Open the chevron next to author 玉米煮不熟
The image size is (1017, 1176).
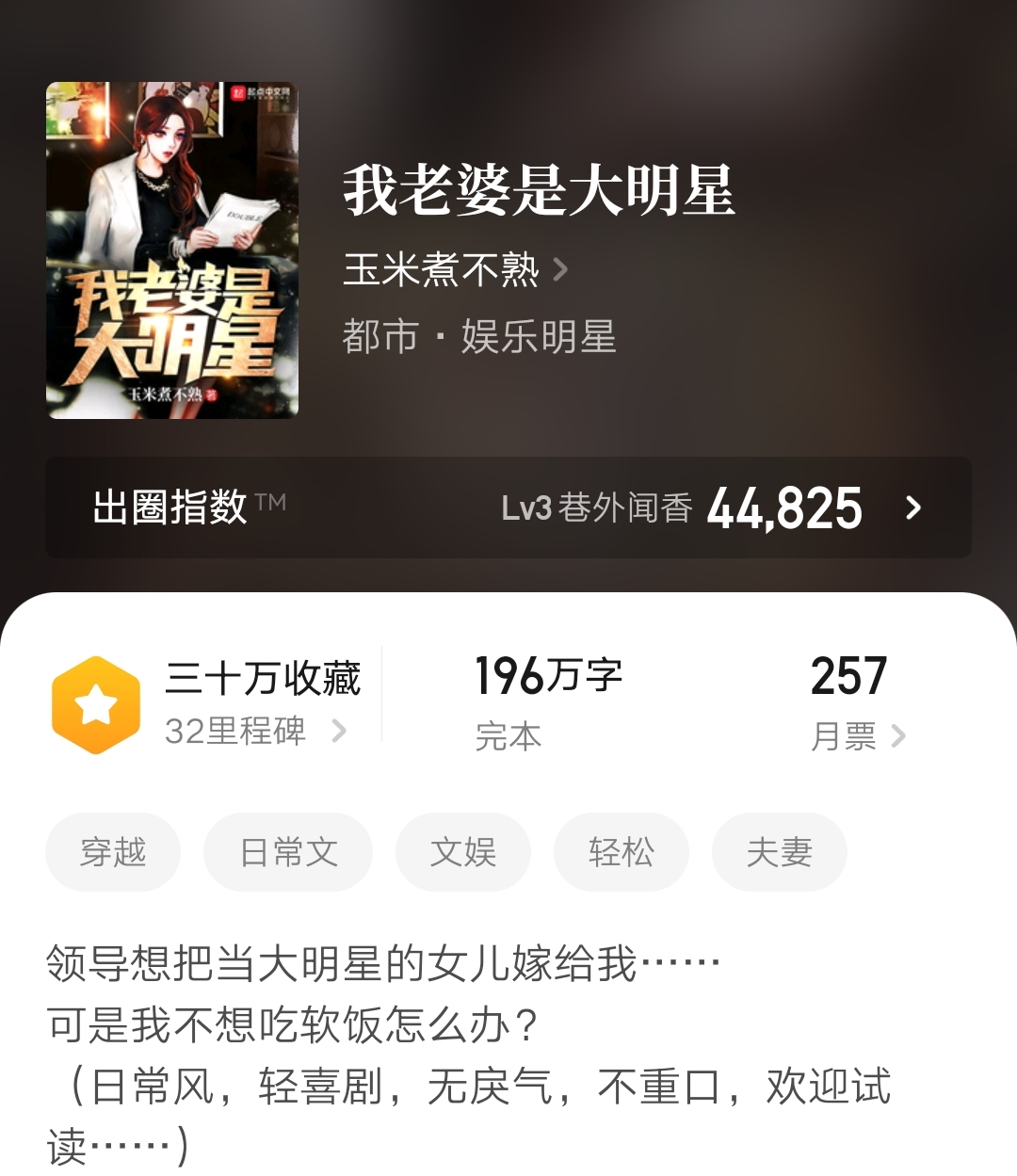563,271
